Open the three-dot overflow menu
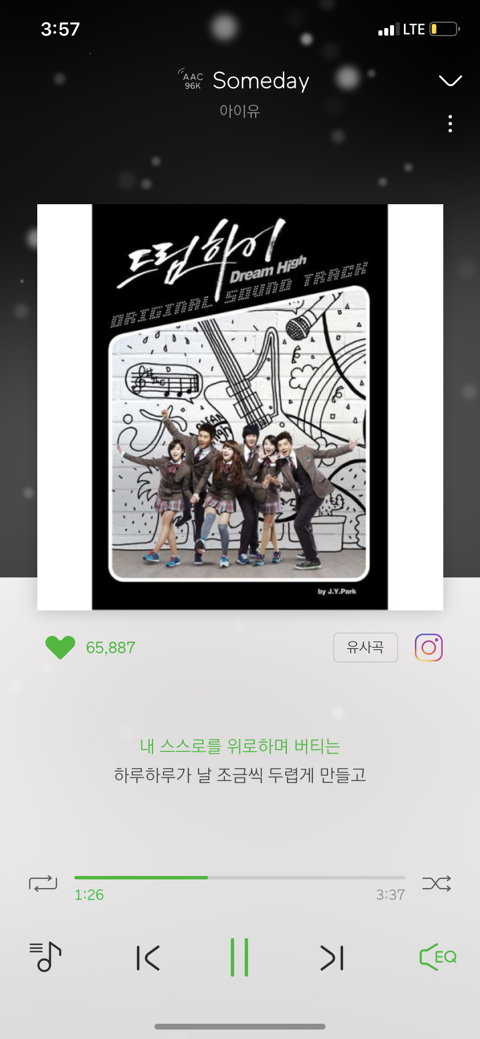 pos(450,123)
